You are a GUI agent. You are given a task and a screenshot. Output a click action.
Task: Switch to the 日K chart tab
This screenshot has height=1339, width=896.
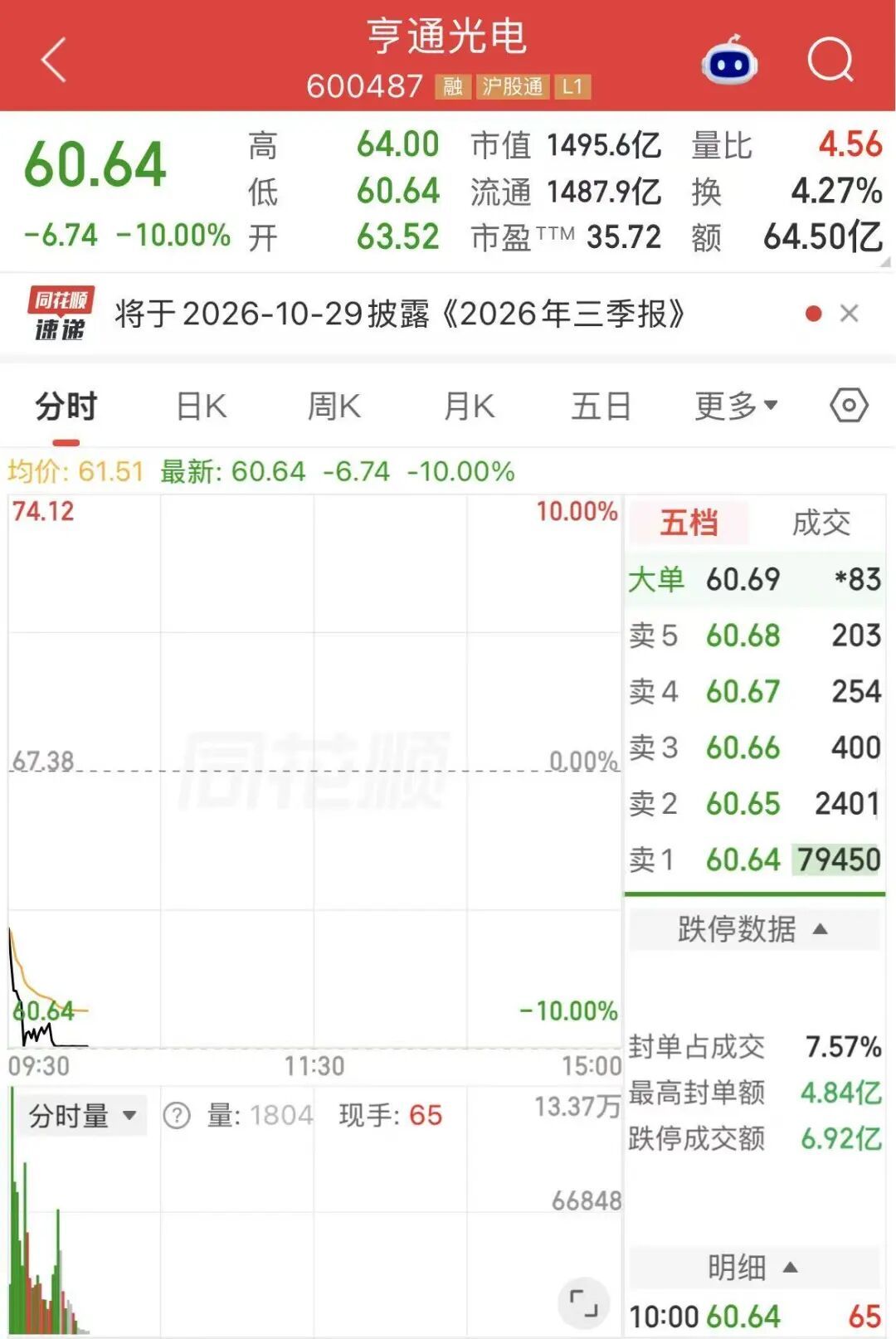click(202, 407)
